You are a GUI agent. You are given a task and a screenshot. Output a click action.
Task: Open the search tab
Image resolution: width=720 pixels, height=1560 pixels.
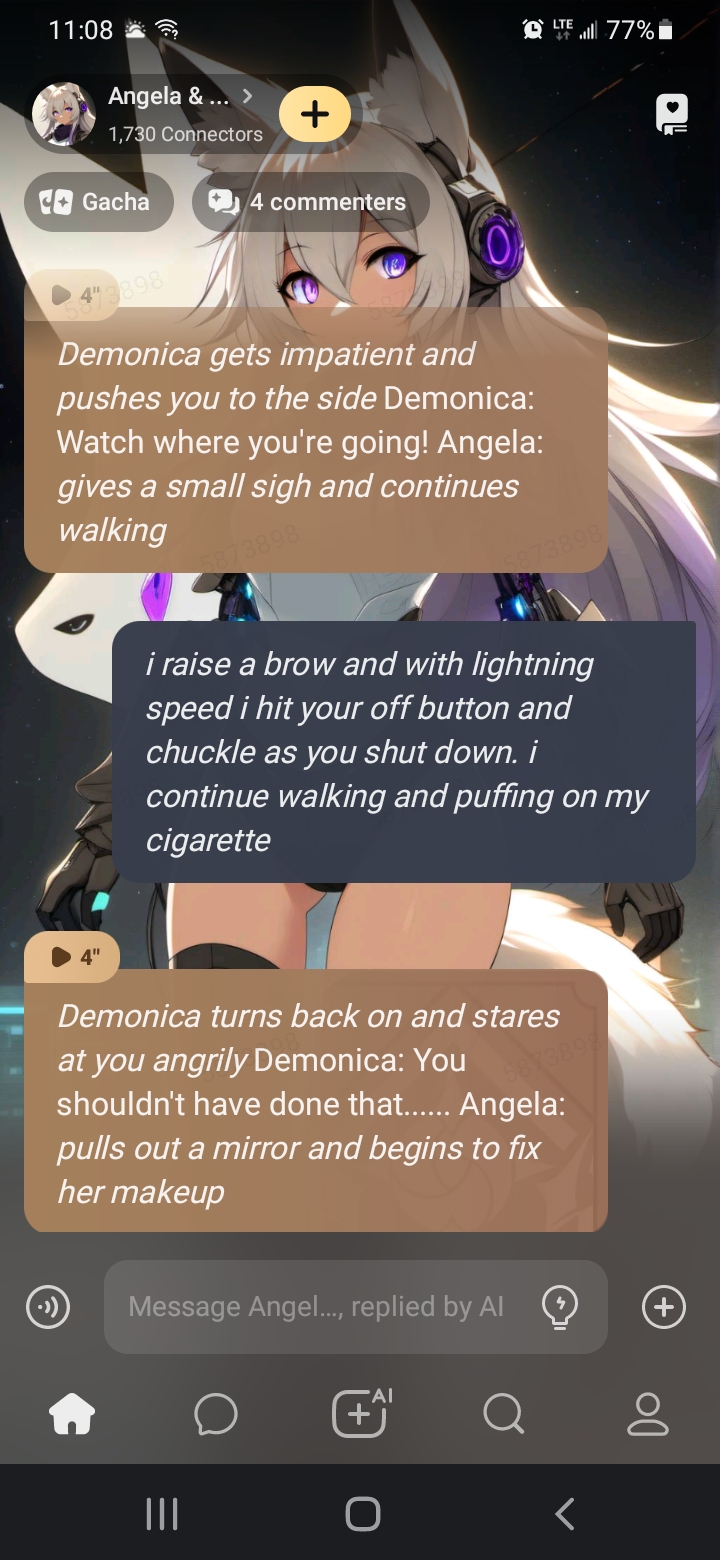click(503, 1414)
